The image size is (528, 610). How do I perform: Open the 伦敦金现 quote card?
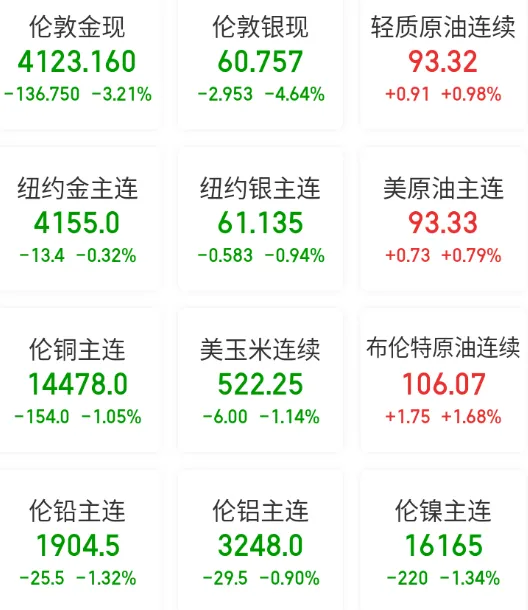(78, 62)
